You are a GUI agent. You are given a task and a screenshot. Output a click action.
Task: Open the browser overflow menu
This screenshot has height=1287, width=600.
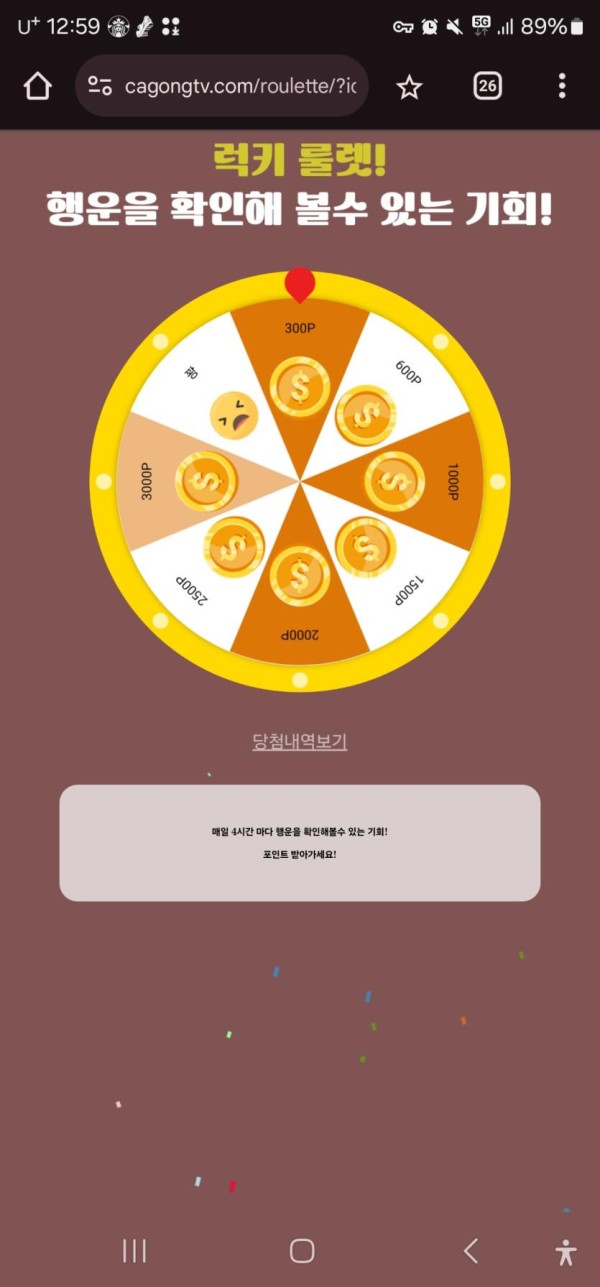tap(562, 87)
